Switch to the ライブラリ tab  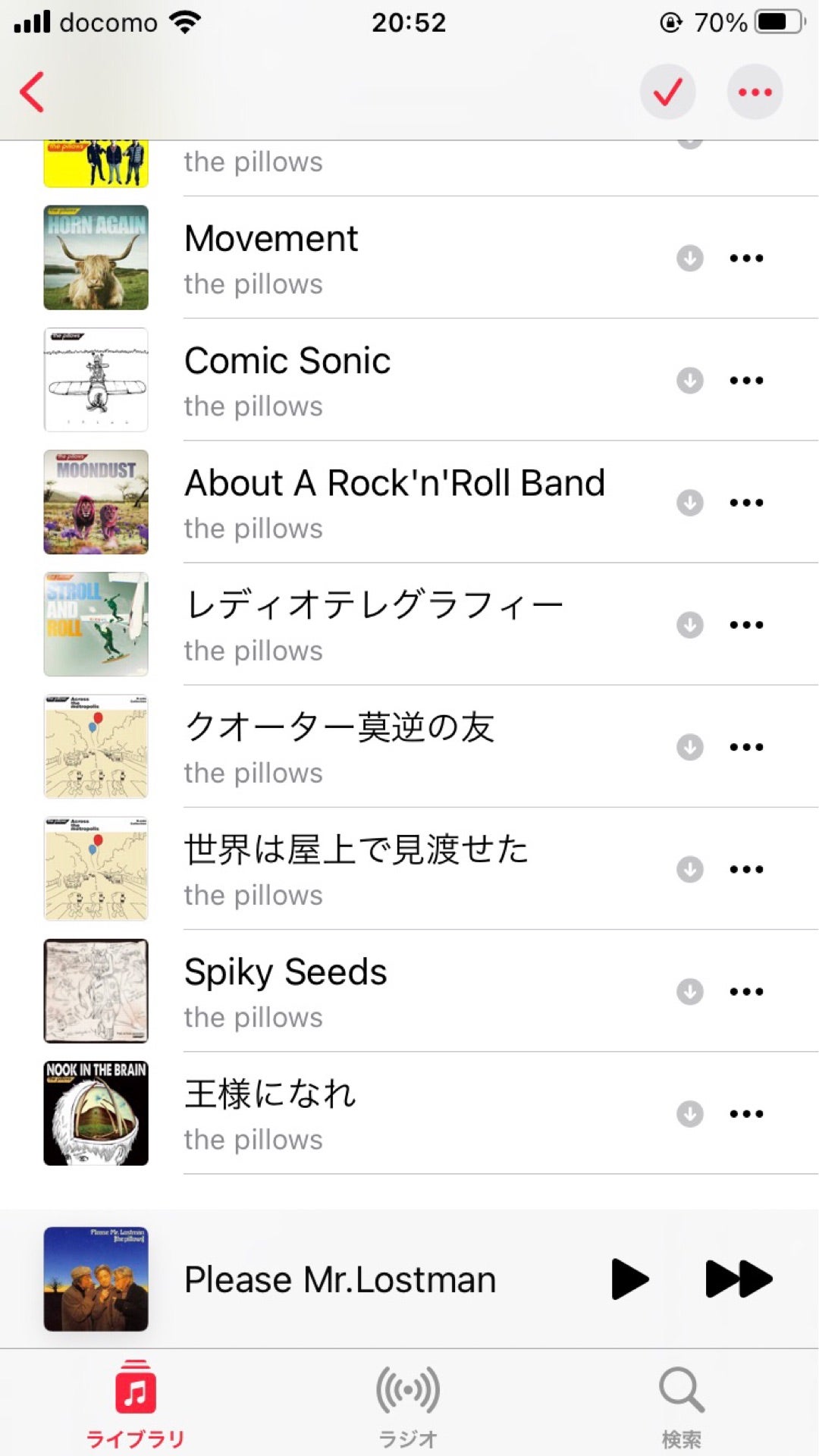coord(135,1404)
